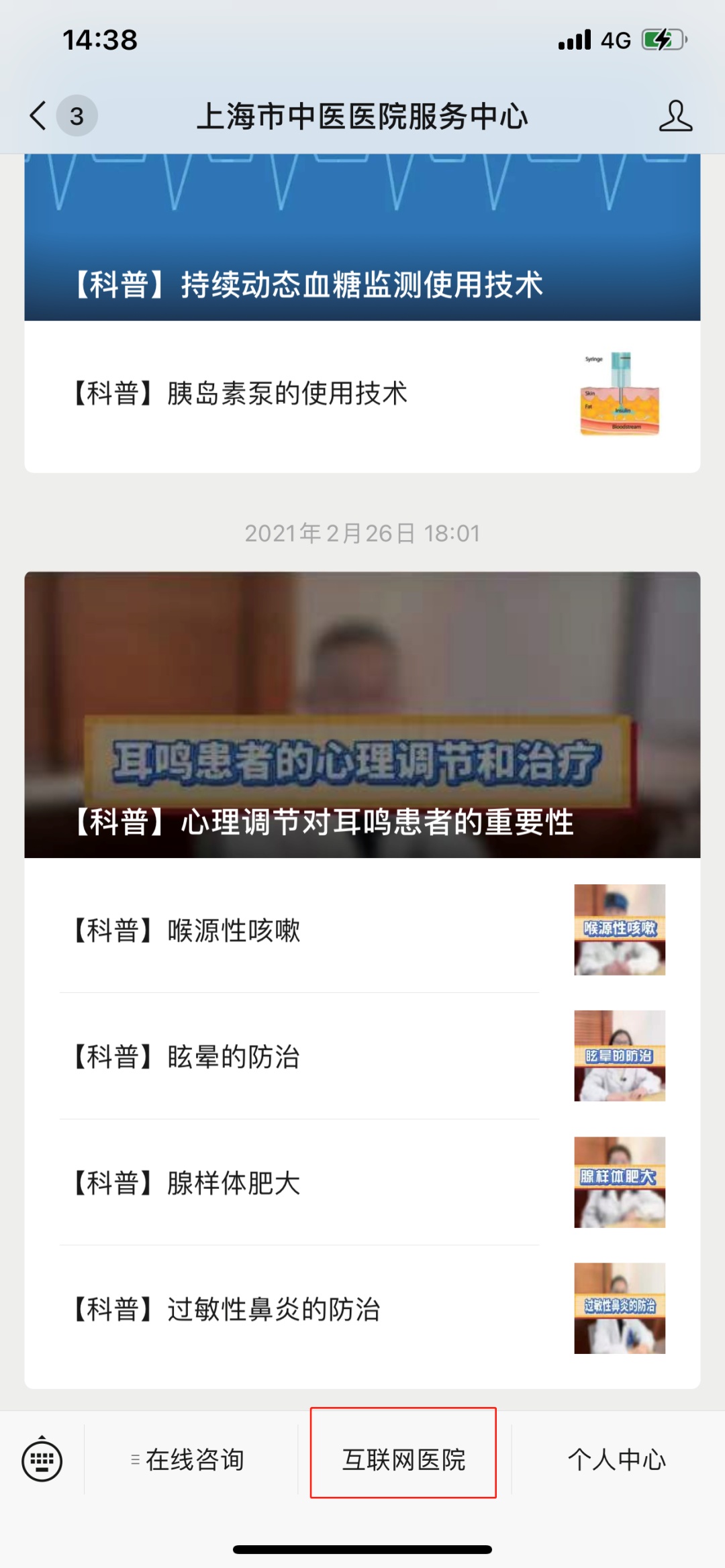Screen dimensions: 725x1568
Task: Open the 互联网医院 menu
Action: pyautogui.click(x=403, y=1460)
